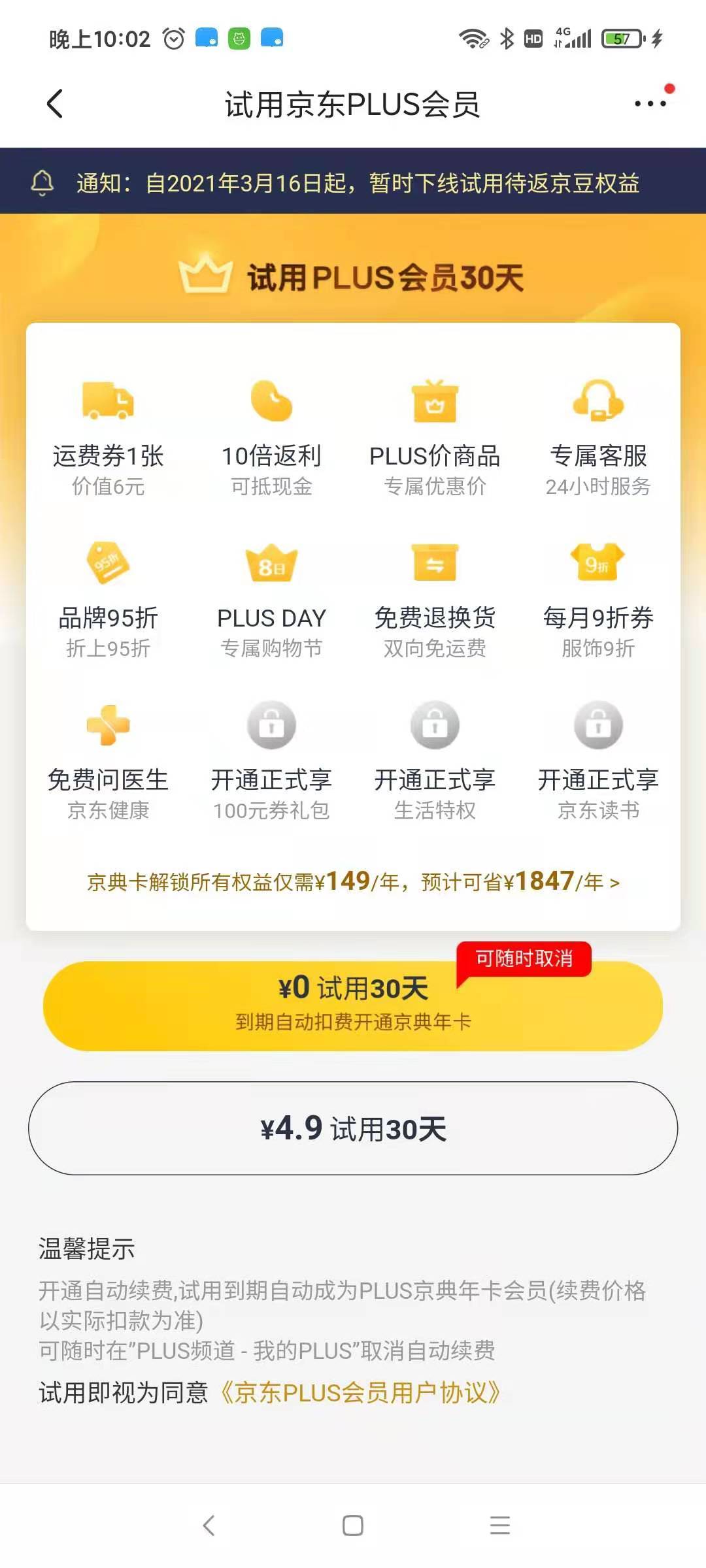Image resolution: width=706 pixels, height=1568 pixels.
Task: Open the 京典卡 ¥149/年 unlock link
Action: click(353, 882)
